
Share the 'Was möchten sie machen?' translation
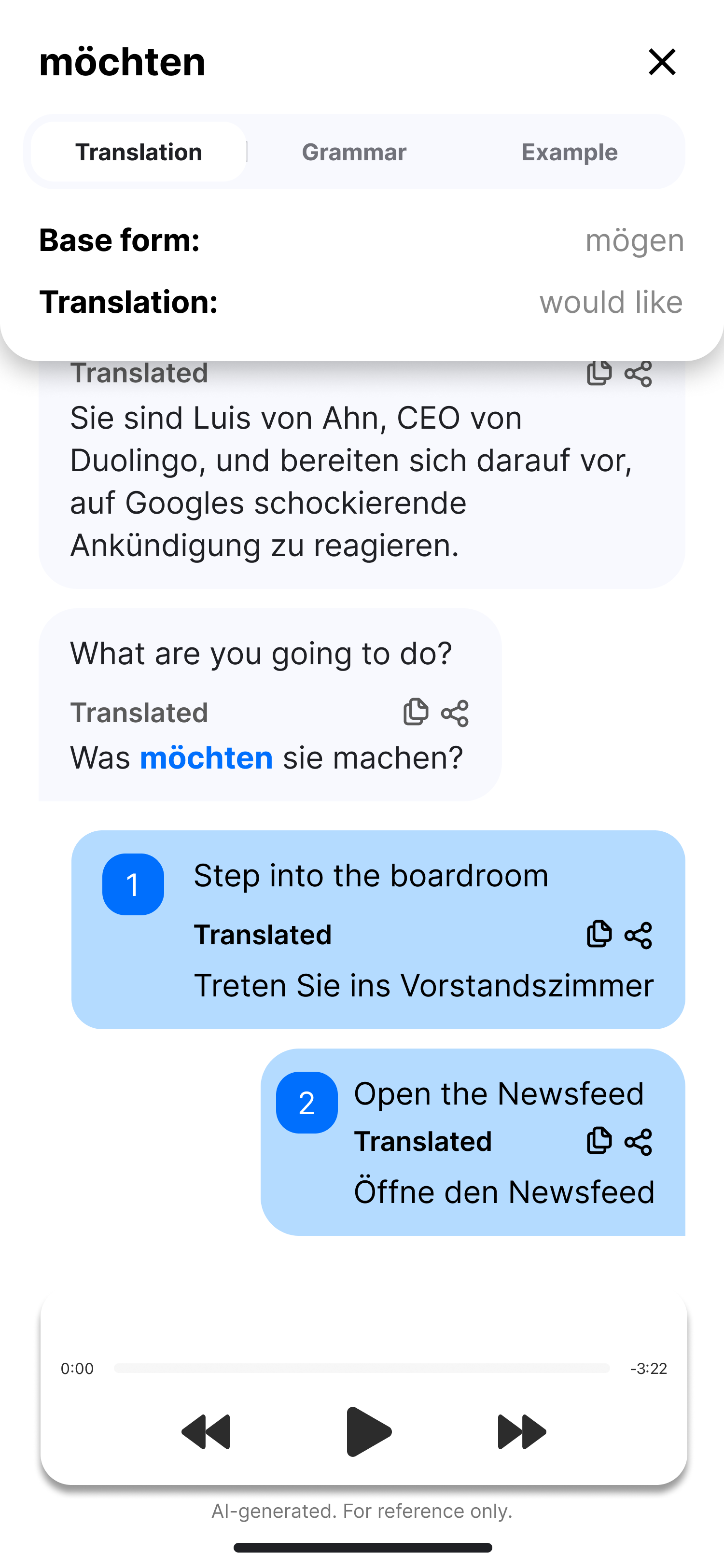point(455,714)
